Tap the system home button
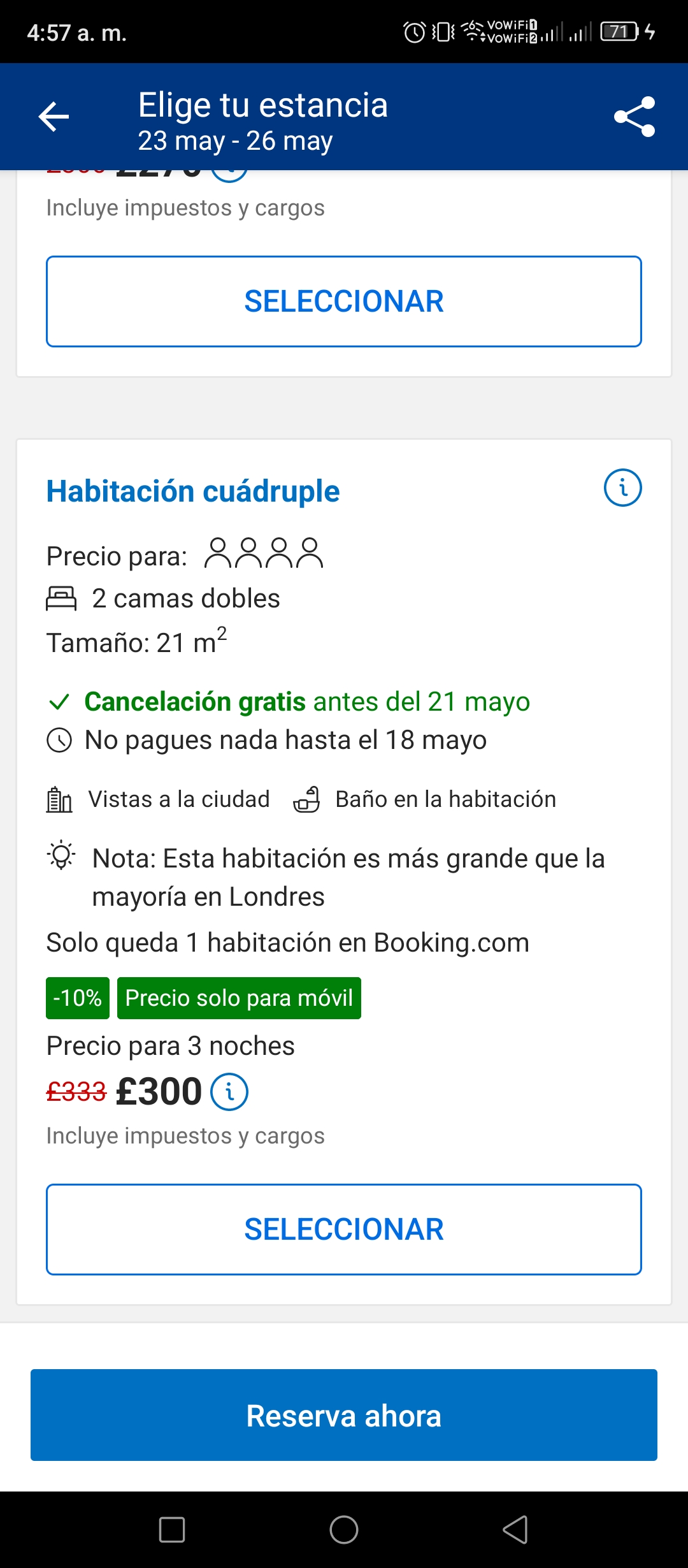This screenshot has height=1568, width=688. click(344, 1530)
